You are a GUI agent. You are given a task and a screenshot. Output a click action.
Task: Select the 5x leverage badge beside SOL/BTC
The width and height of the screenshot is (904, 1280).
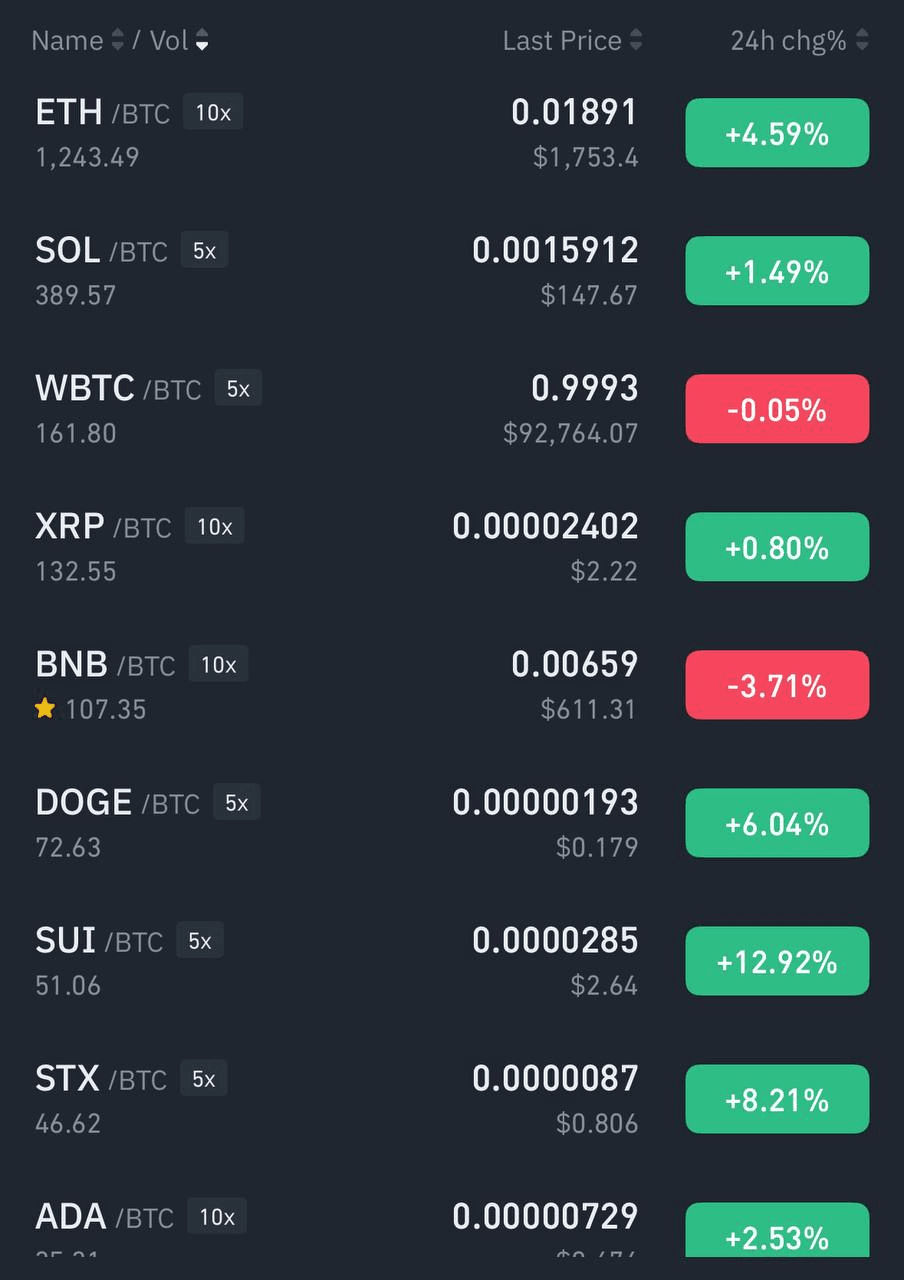coord(203,250)
